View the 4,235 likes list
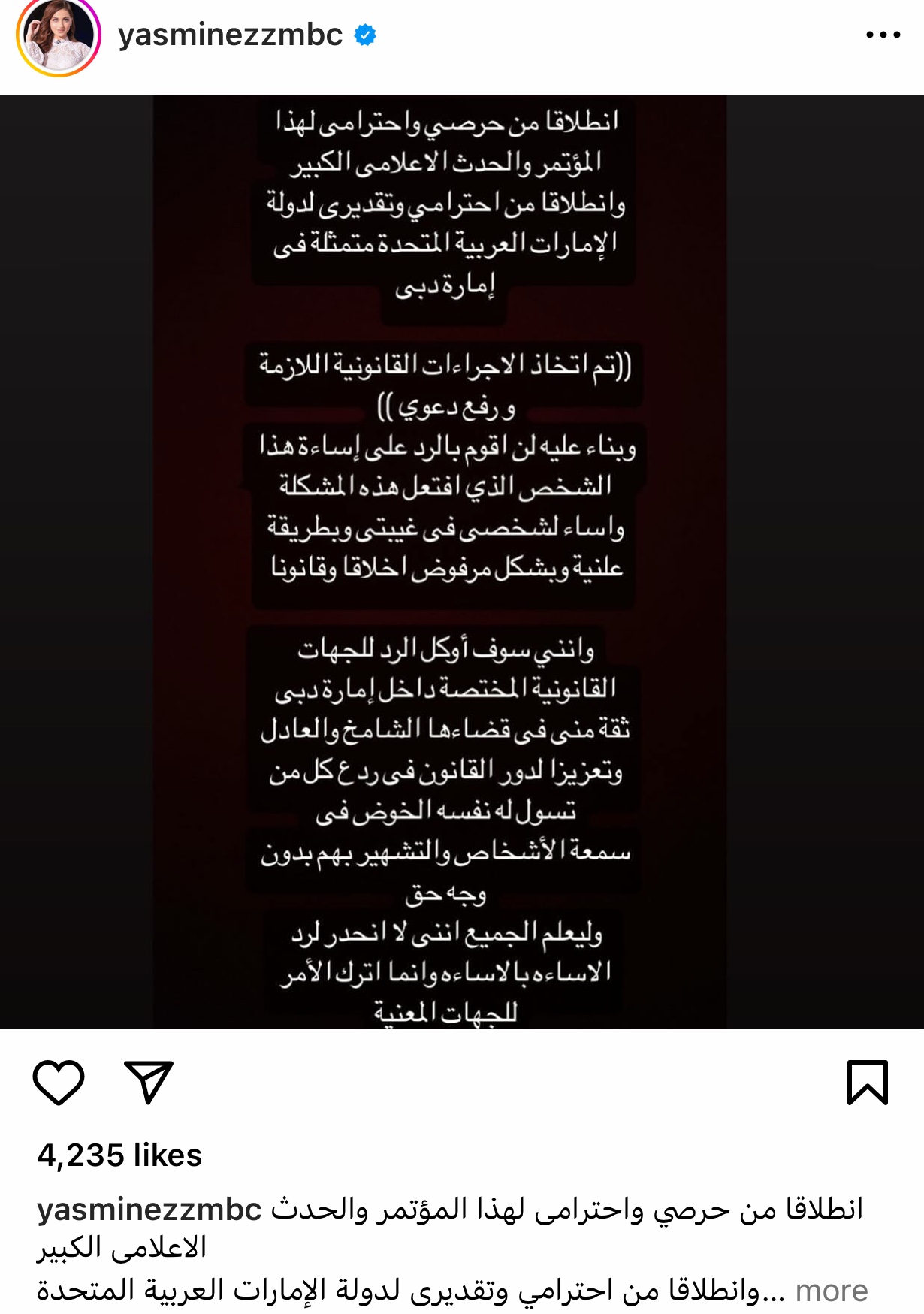 pos(119,1155)
